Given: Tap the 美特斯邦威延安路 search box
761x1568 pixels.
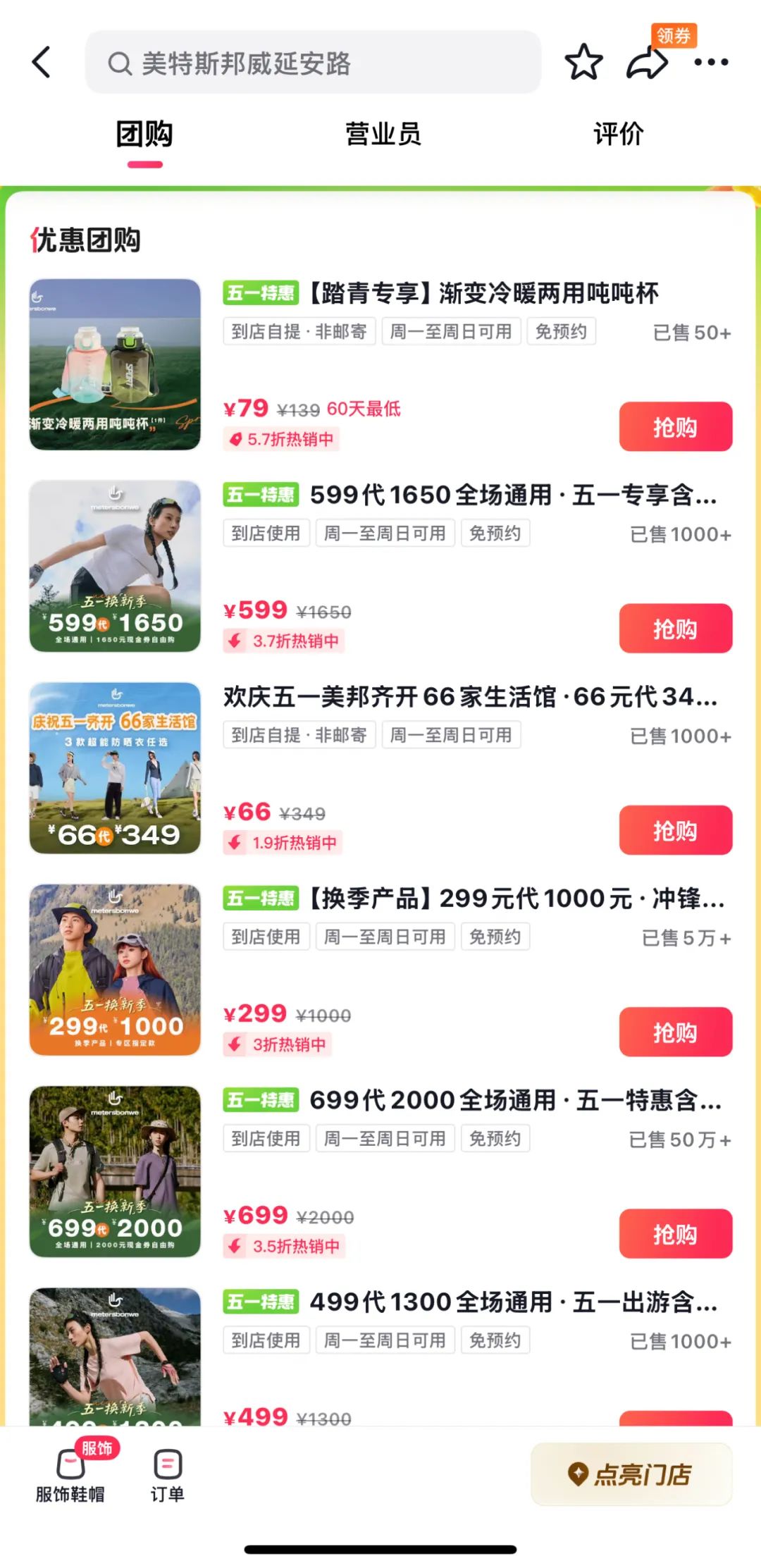Looking at the screenshot, I should coord(313,62).
